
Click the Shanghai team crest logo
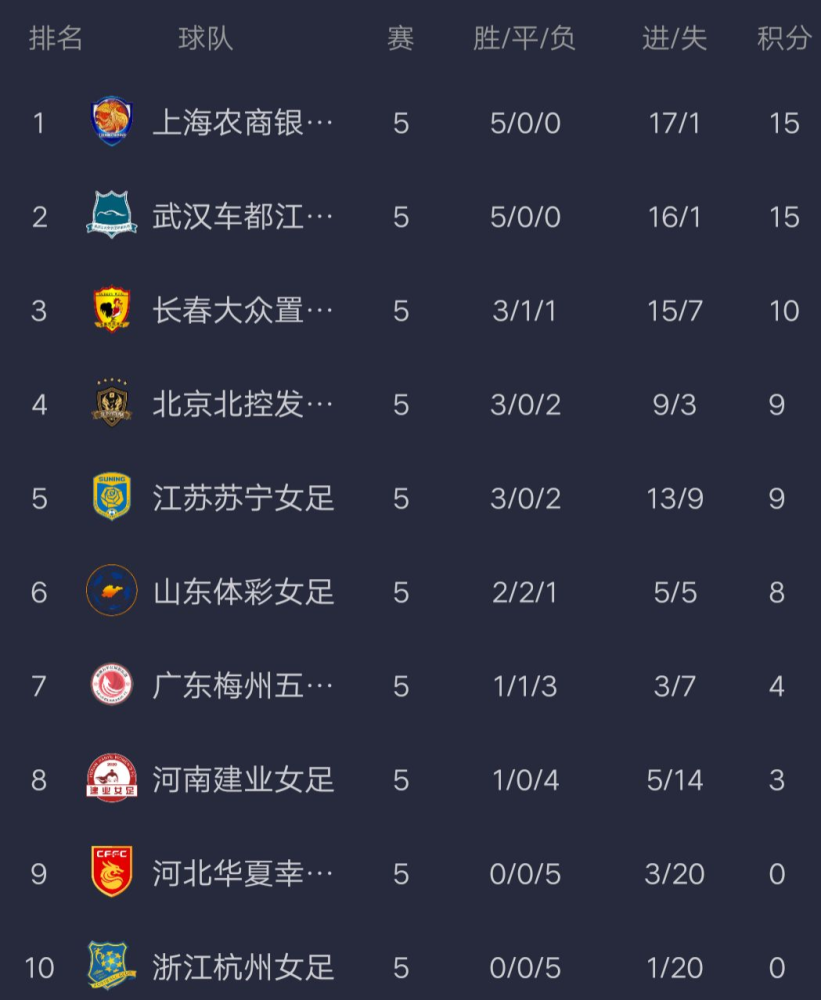pos(112,122)
